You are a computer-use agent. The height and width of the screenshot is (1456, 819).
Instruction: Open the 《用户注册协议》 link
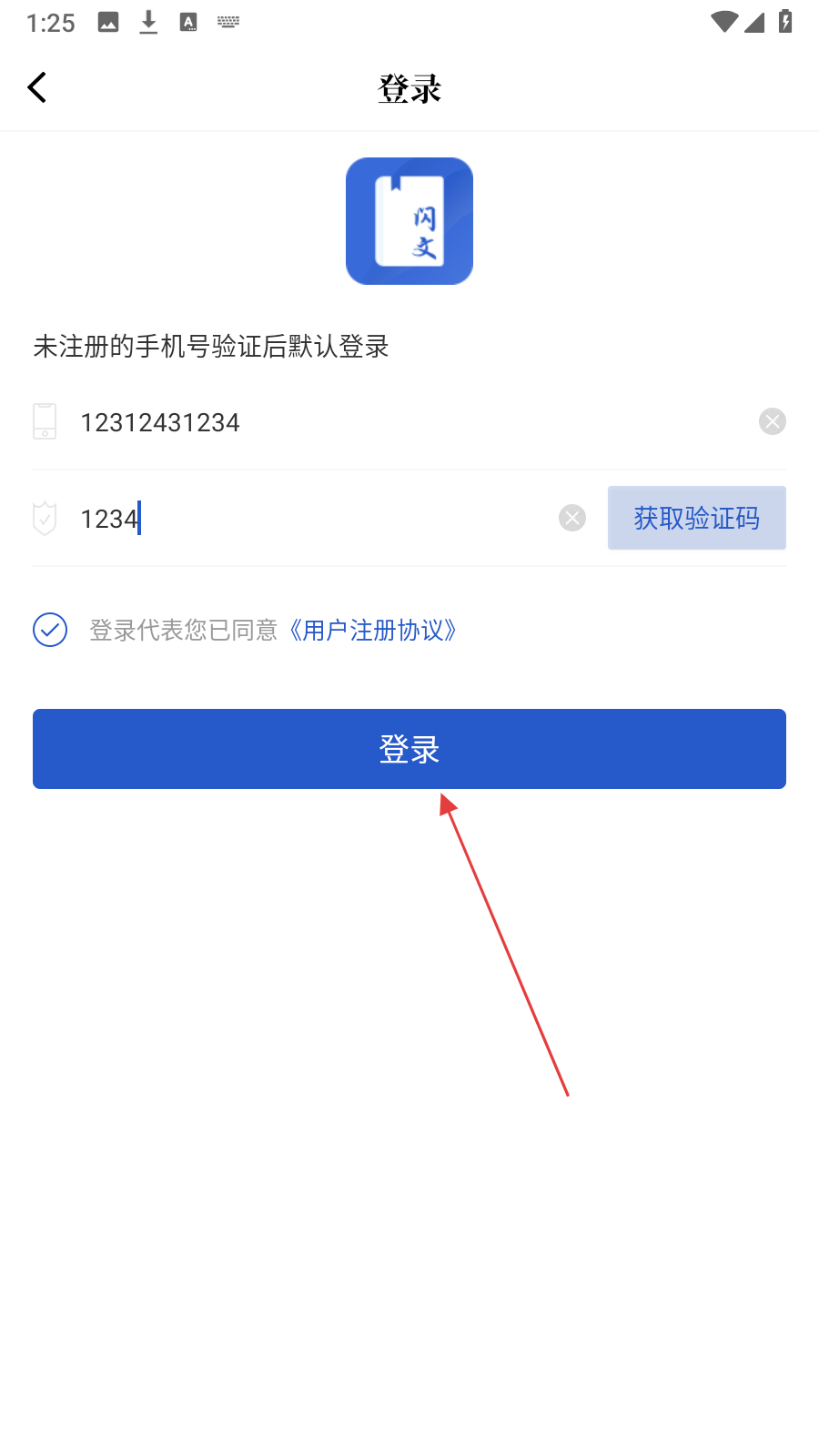373,631
